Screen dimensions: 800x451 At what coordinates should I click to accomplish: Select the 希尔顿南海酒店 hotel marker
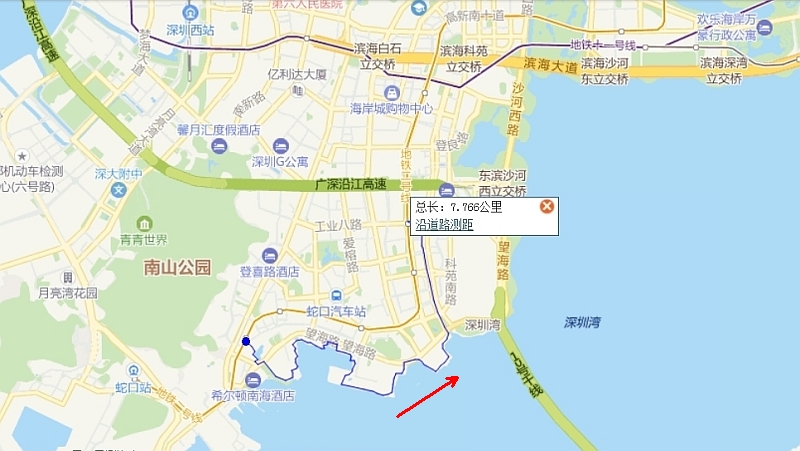coord(253,379)
